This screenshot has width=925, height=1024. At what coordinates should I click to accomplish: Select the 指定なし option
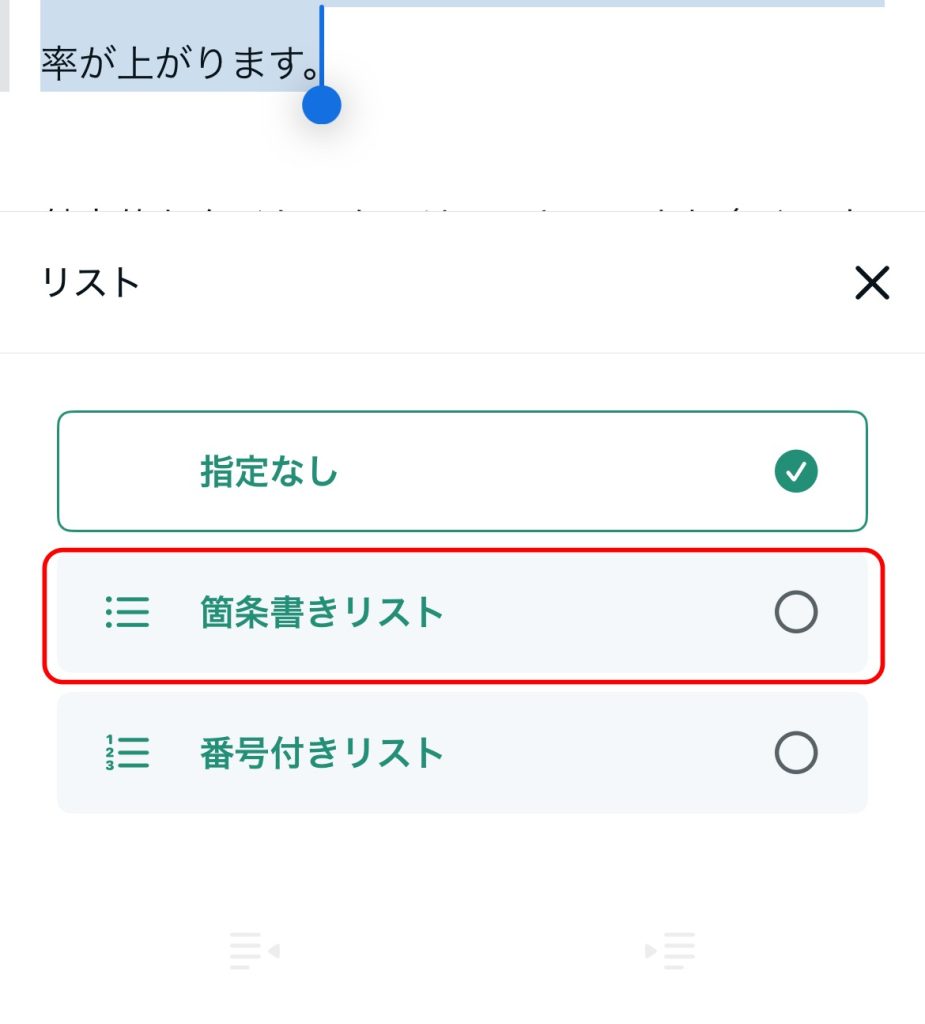point(462,471)
